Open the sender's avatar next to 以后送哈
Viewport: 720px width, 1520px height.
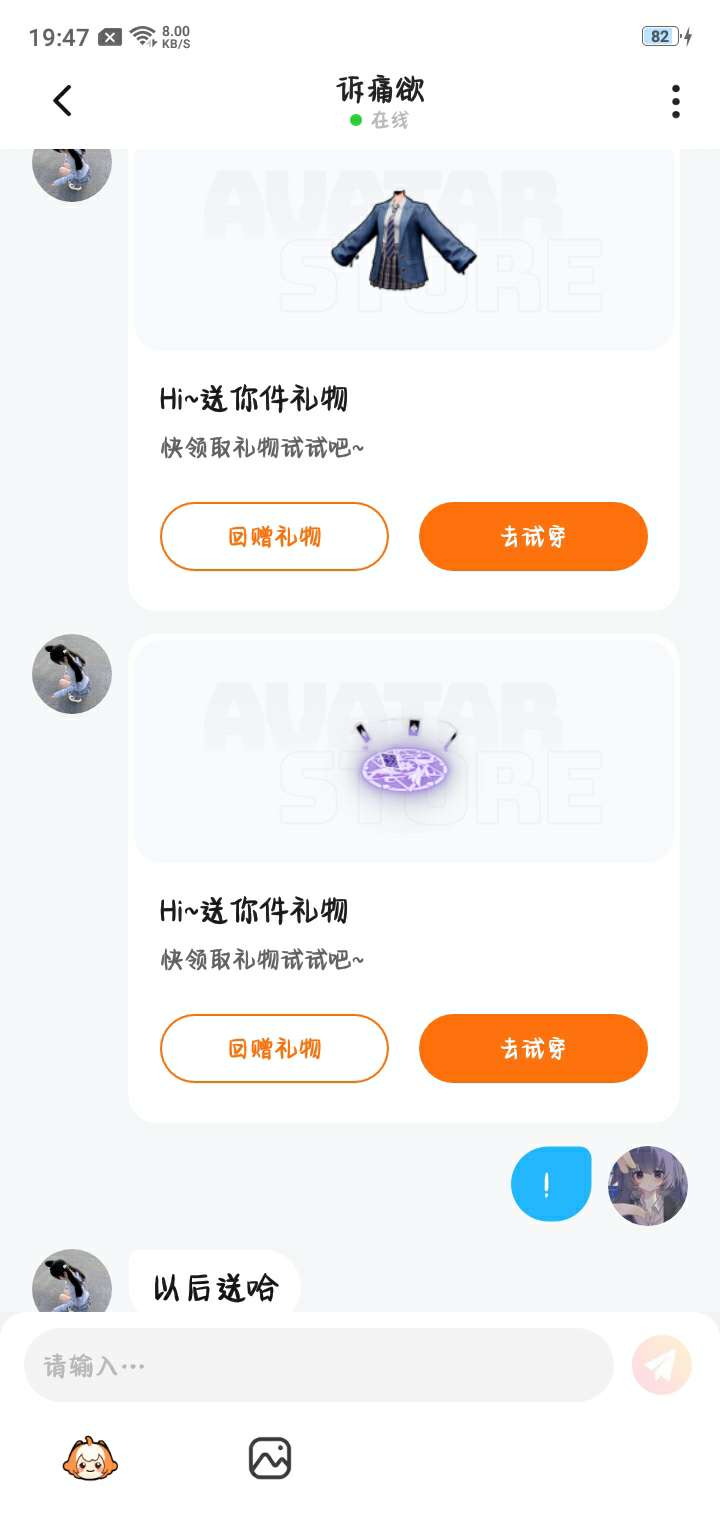click(72, 1282)
